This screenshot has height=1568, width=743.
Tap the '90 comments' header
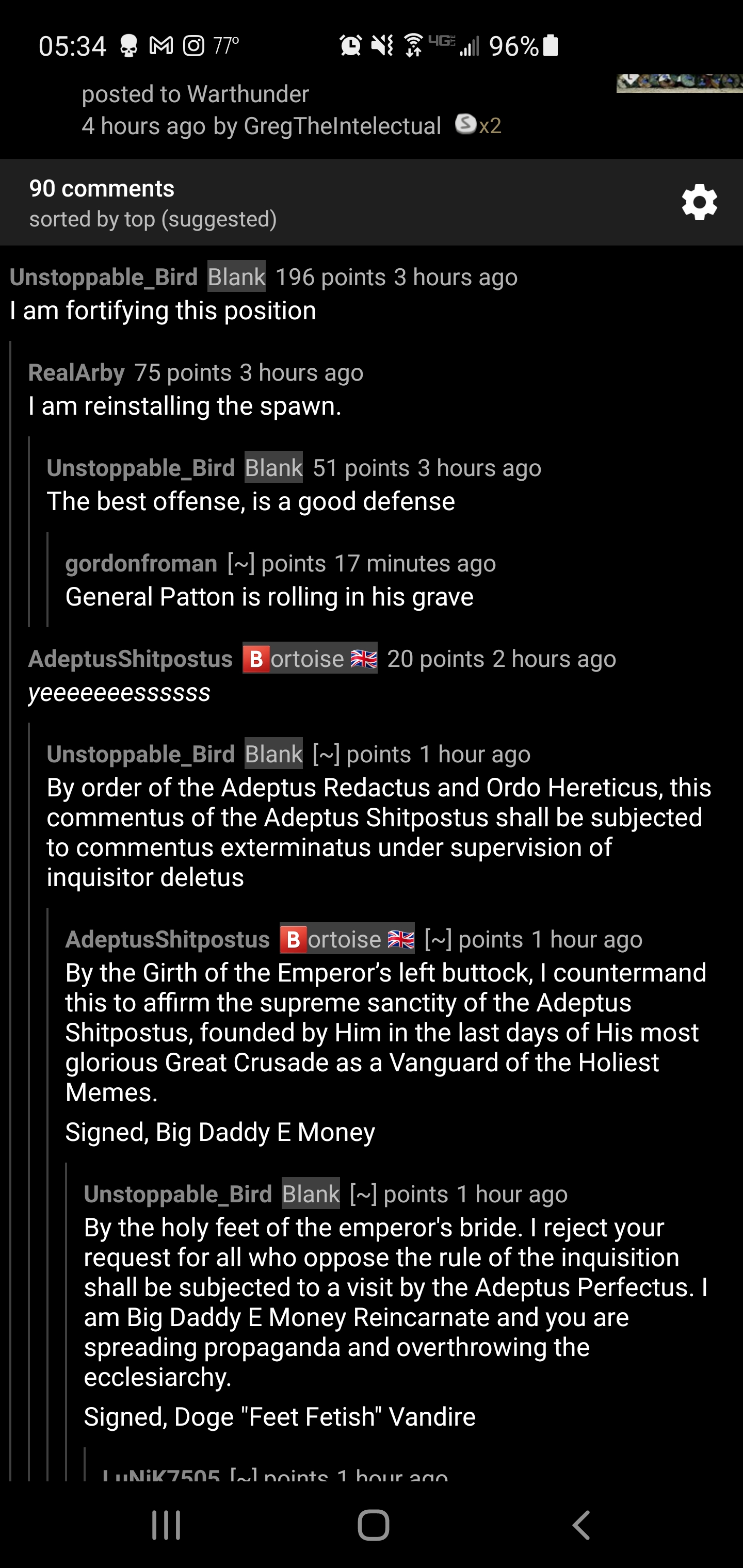click(102, 188)
